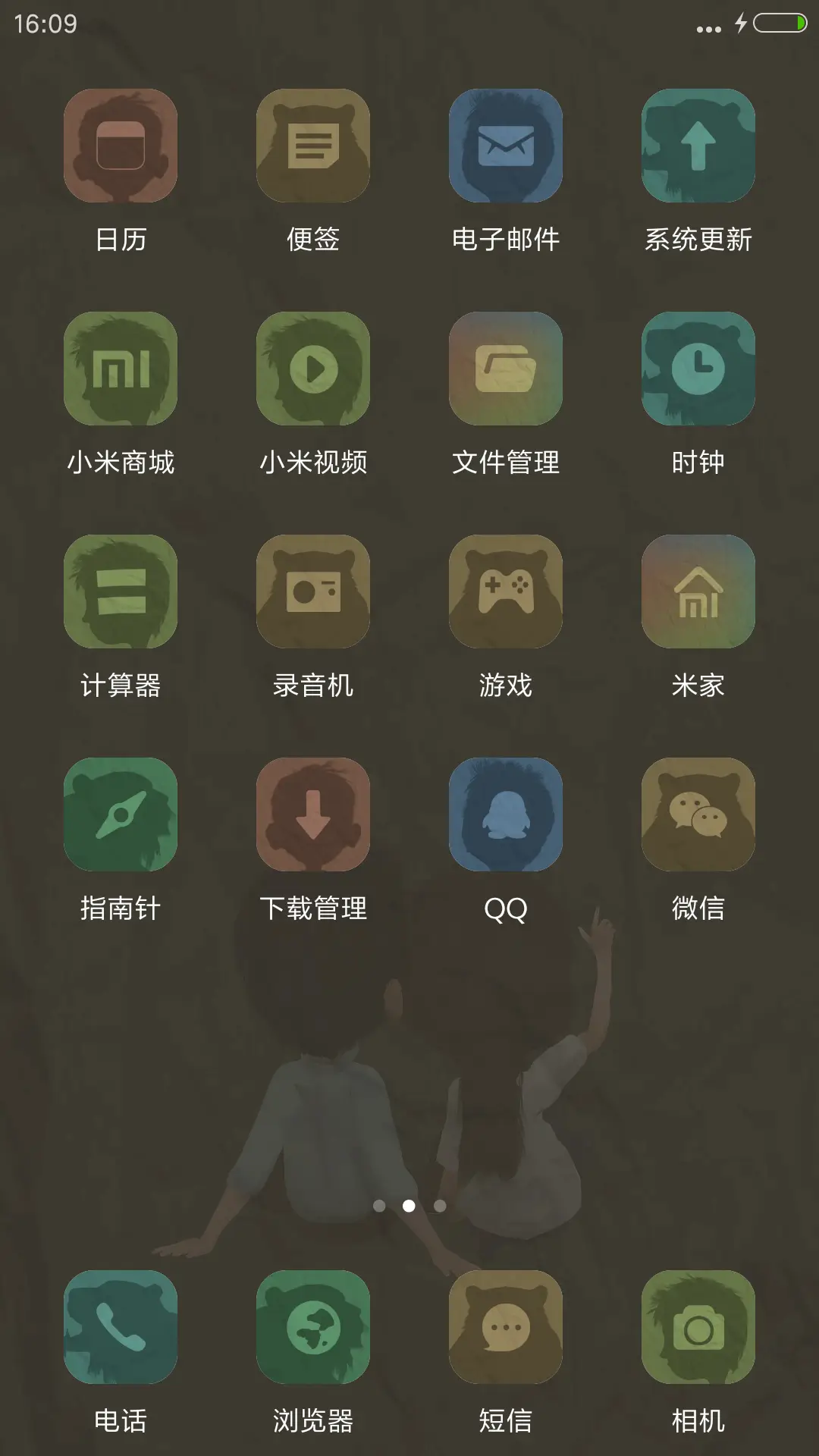The height and width of the screenshot is (1456, 819).
Task: Launch the 计算器 calculator
Action: pos(121,592)
